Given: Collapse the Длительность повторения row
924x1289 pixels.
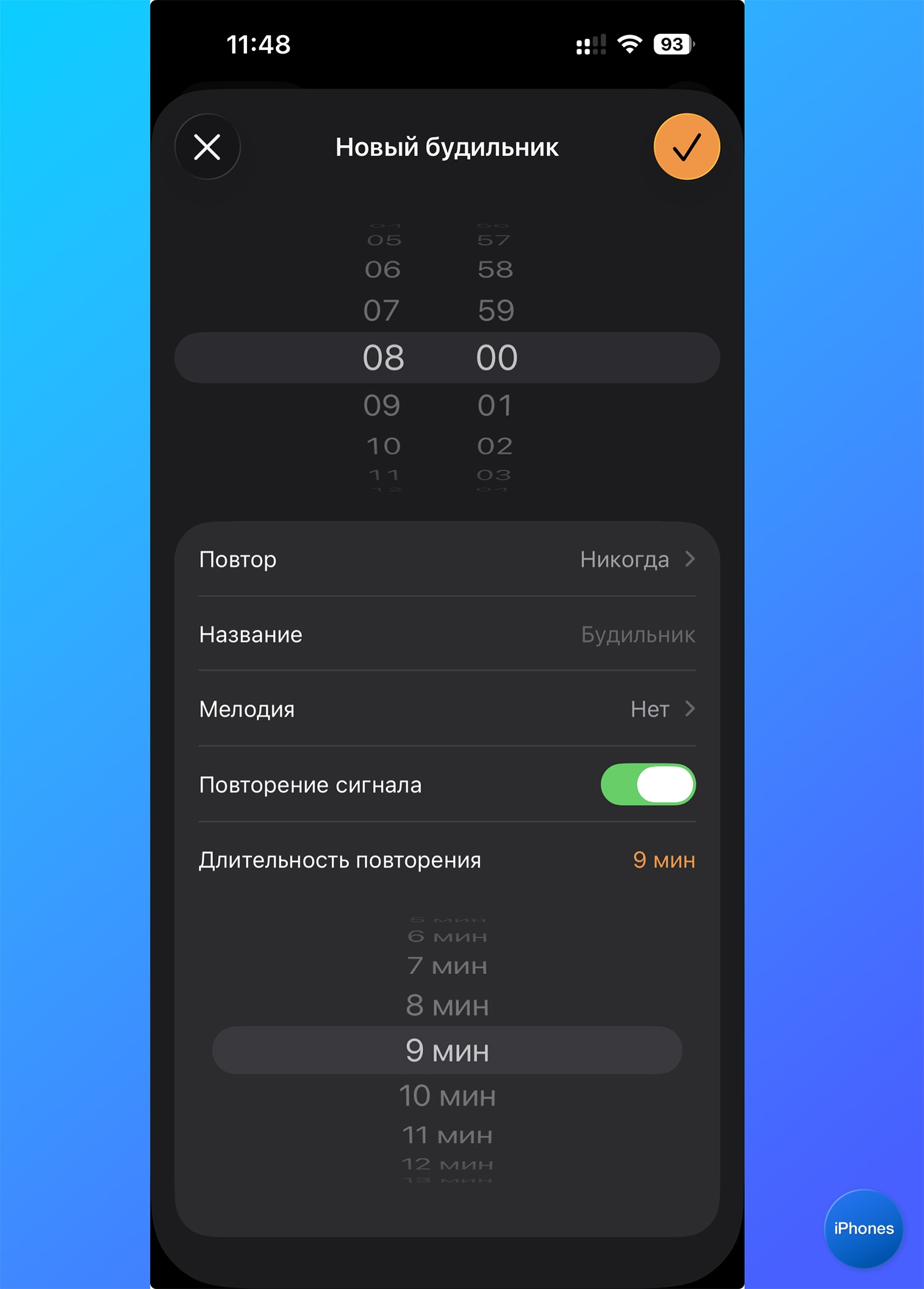Looking at the screenshot, I should pos(447,860).
